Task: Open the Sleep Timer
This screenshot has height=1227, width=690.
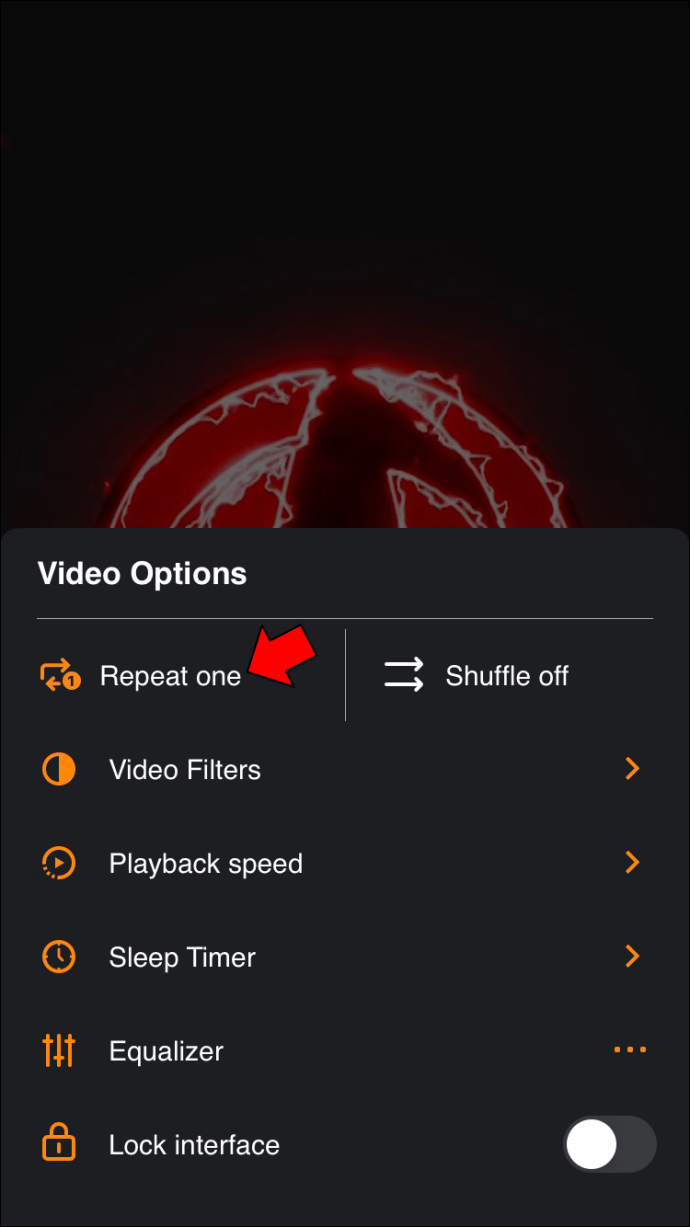Action: click(x=345, y=957)
